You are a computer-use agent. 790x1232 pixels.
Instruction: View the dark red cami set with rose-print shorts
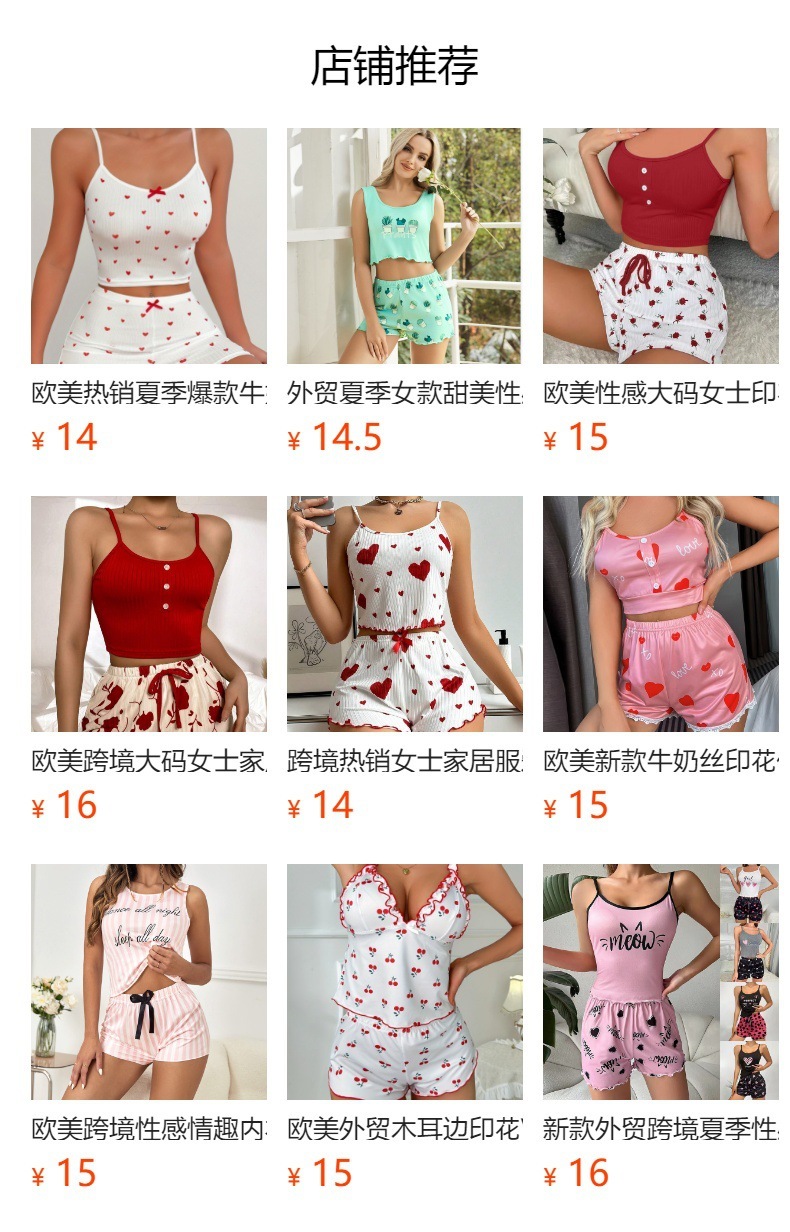[660, 246]
